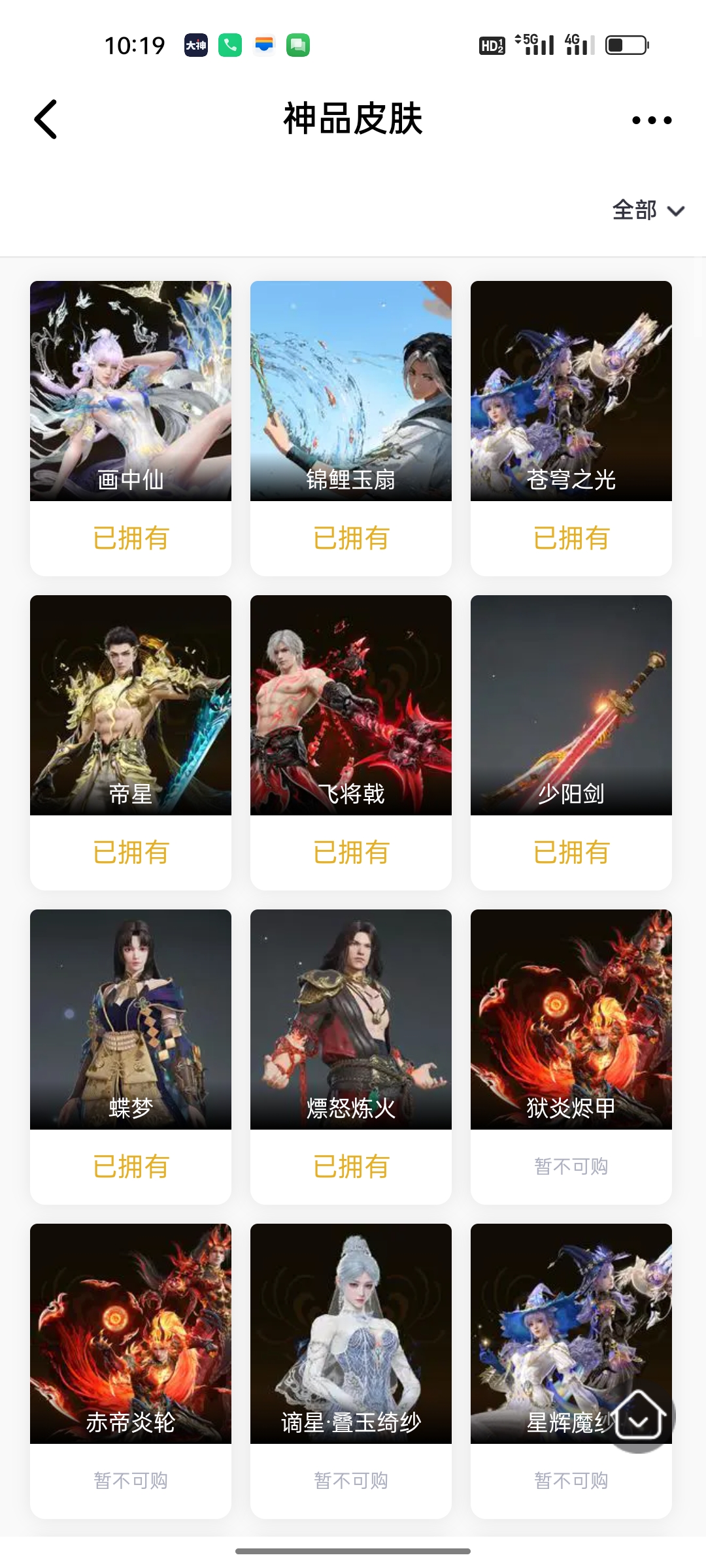Go back using the top-left arrow

[x=46, y=120]
